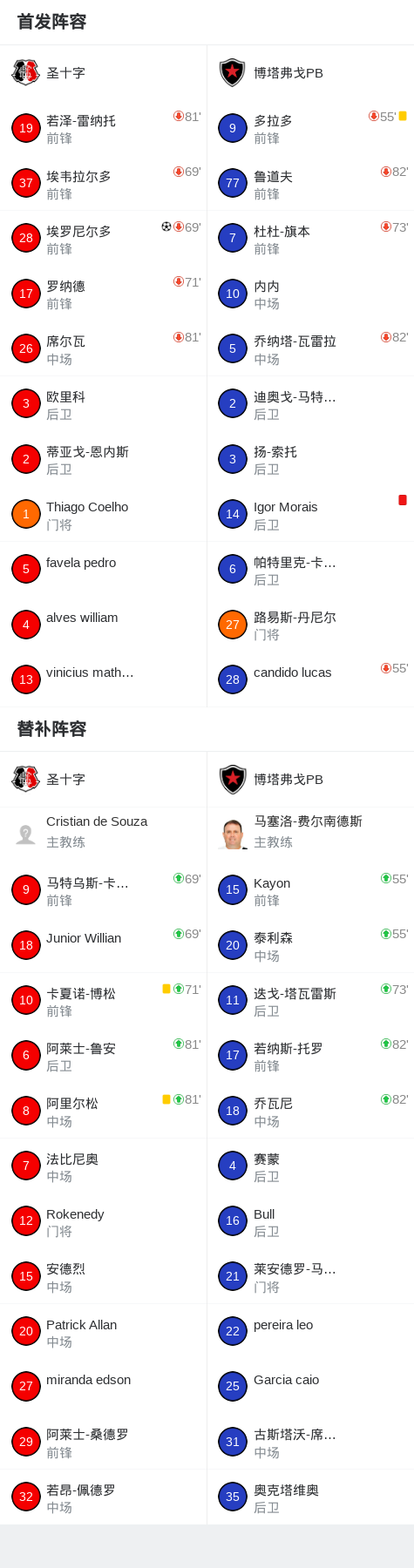View substitute 卡夏诺-博松 details
414x1568 pixels.
pyautogui.click(x=103, y=1001)
